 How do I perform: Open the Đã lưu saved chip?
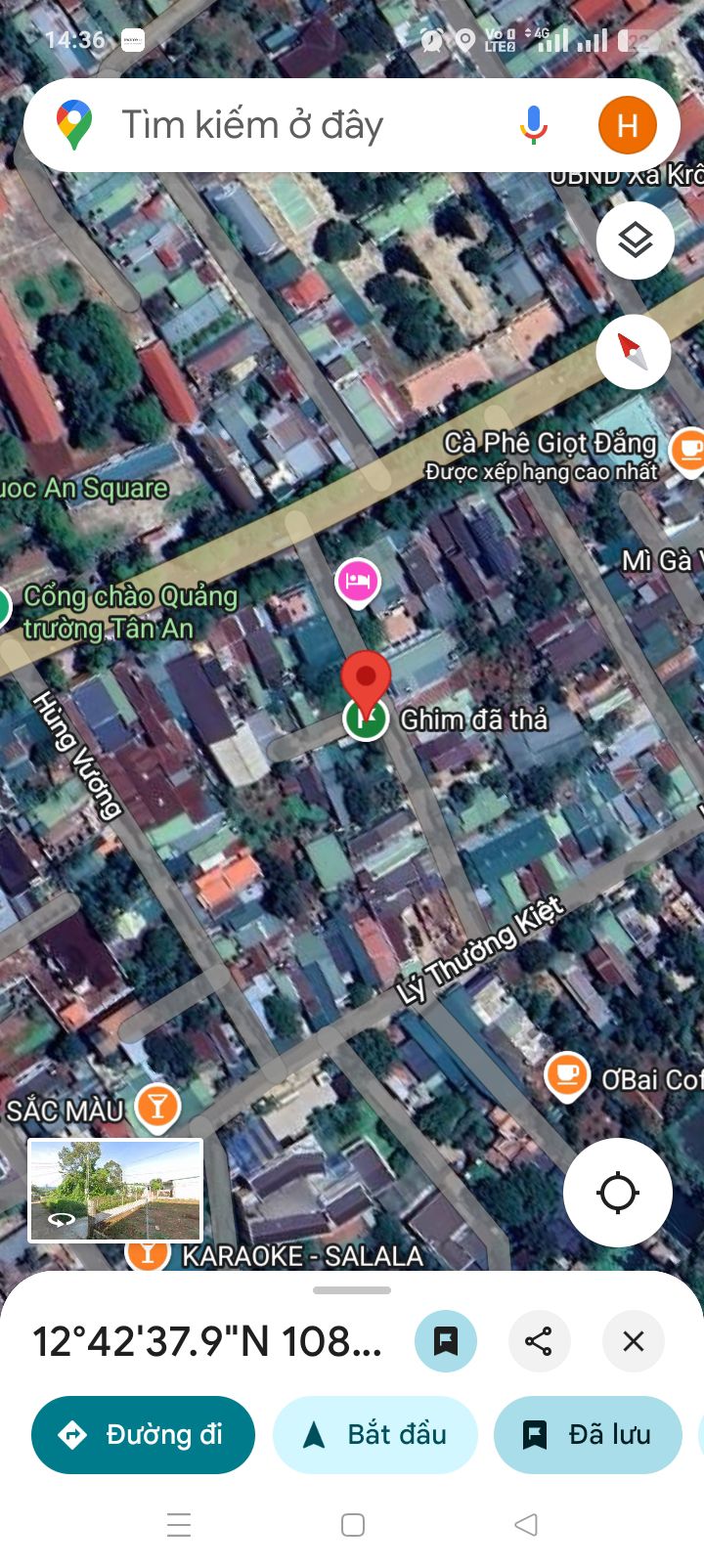coord(588,1434)
